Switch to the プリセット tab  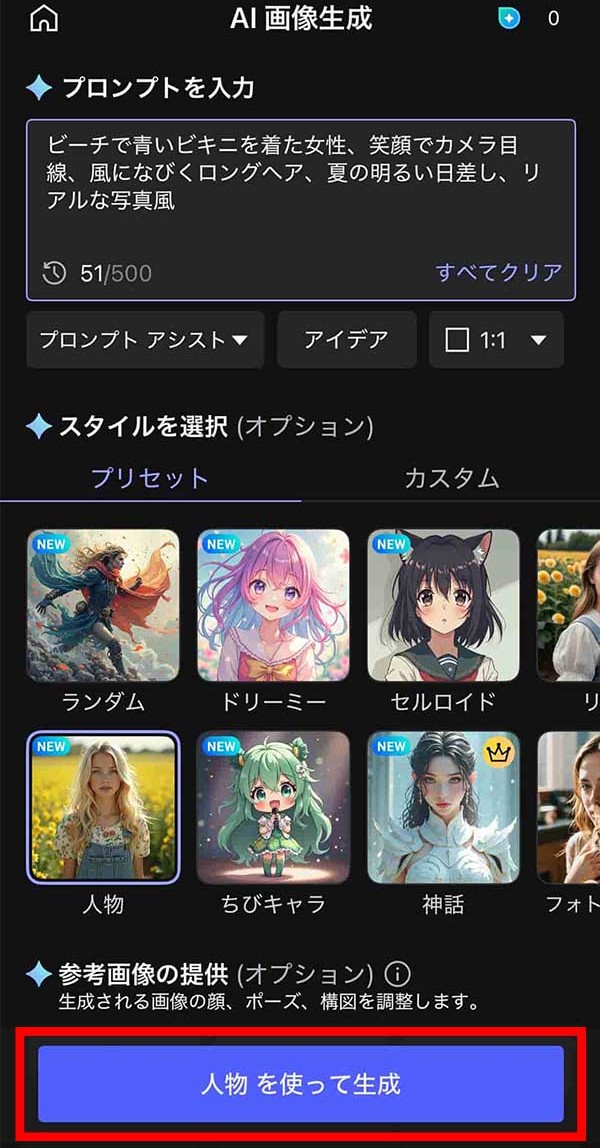(150, 478)
